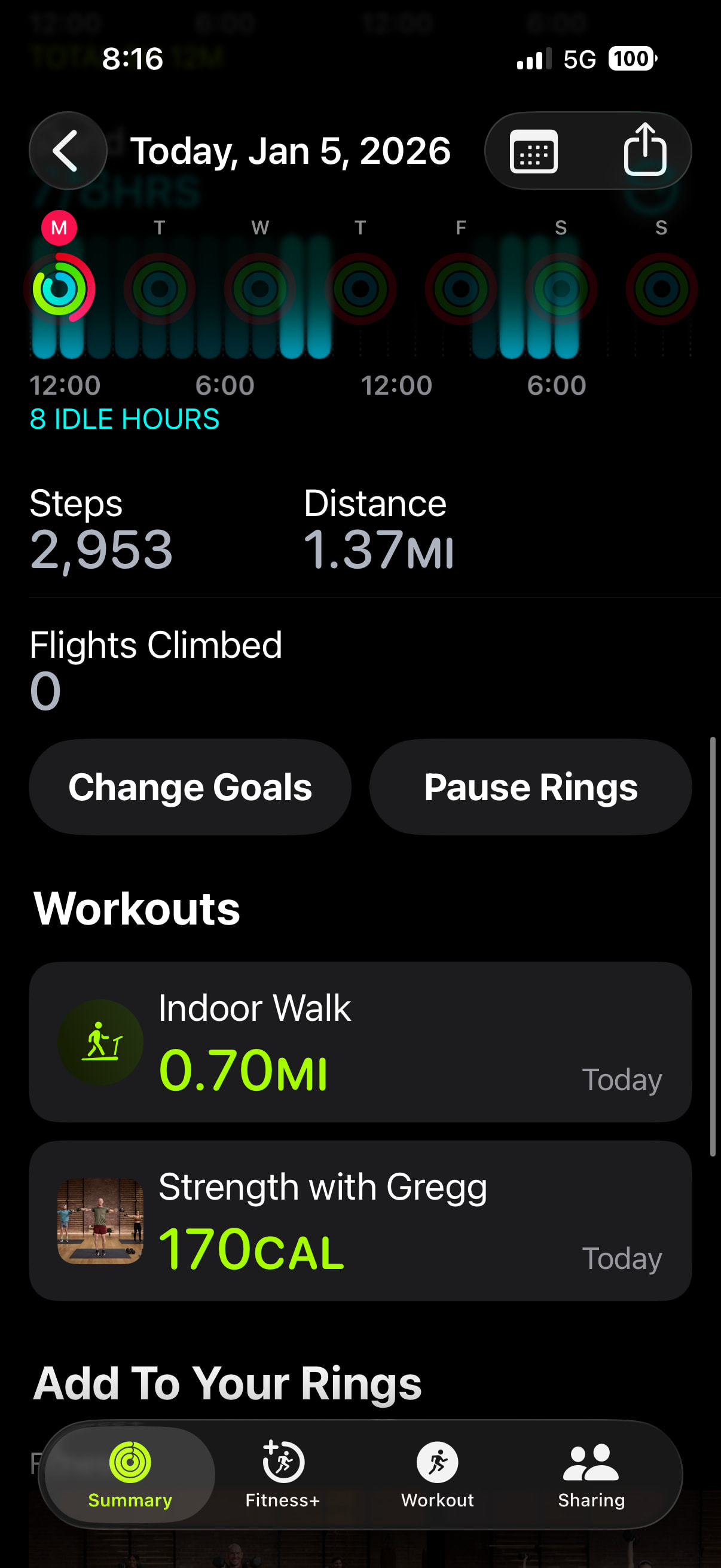This screenshot has height=1568, width=721.
Task: Pause Rings for now
Action: (530, 786)
